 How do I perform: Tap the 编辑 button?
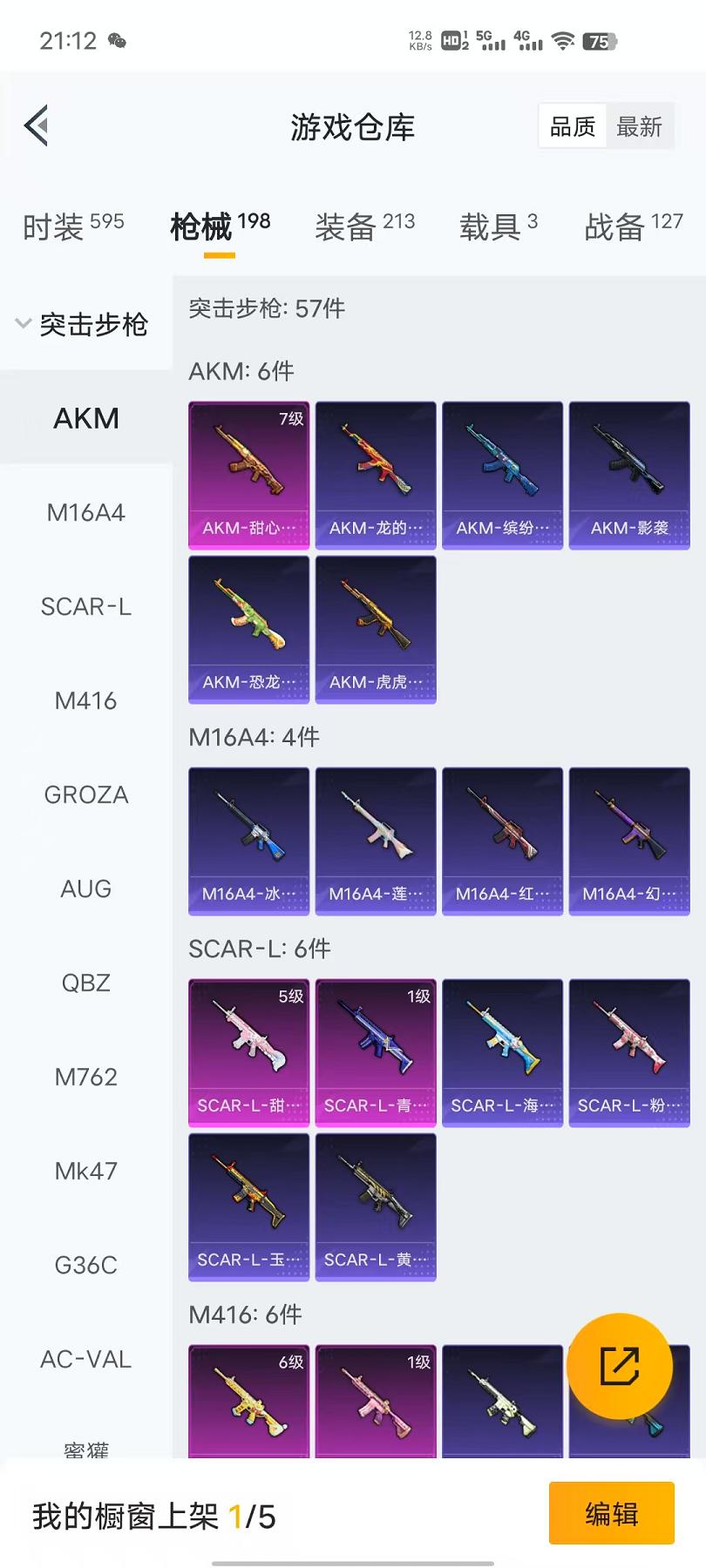[611, 1513]
